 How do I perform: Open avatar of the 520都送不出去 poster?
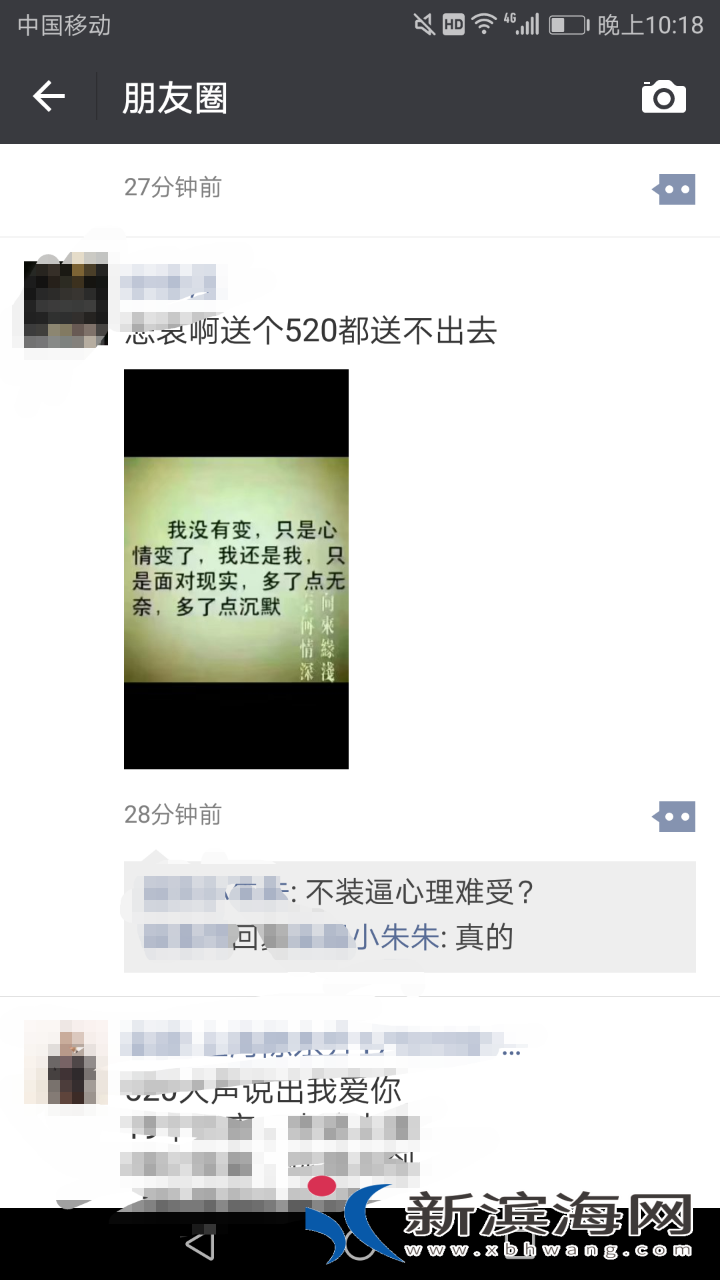[65, 303]
